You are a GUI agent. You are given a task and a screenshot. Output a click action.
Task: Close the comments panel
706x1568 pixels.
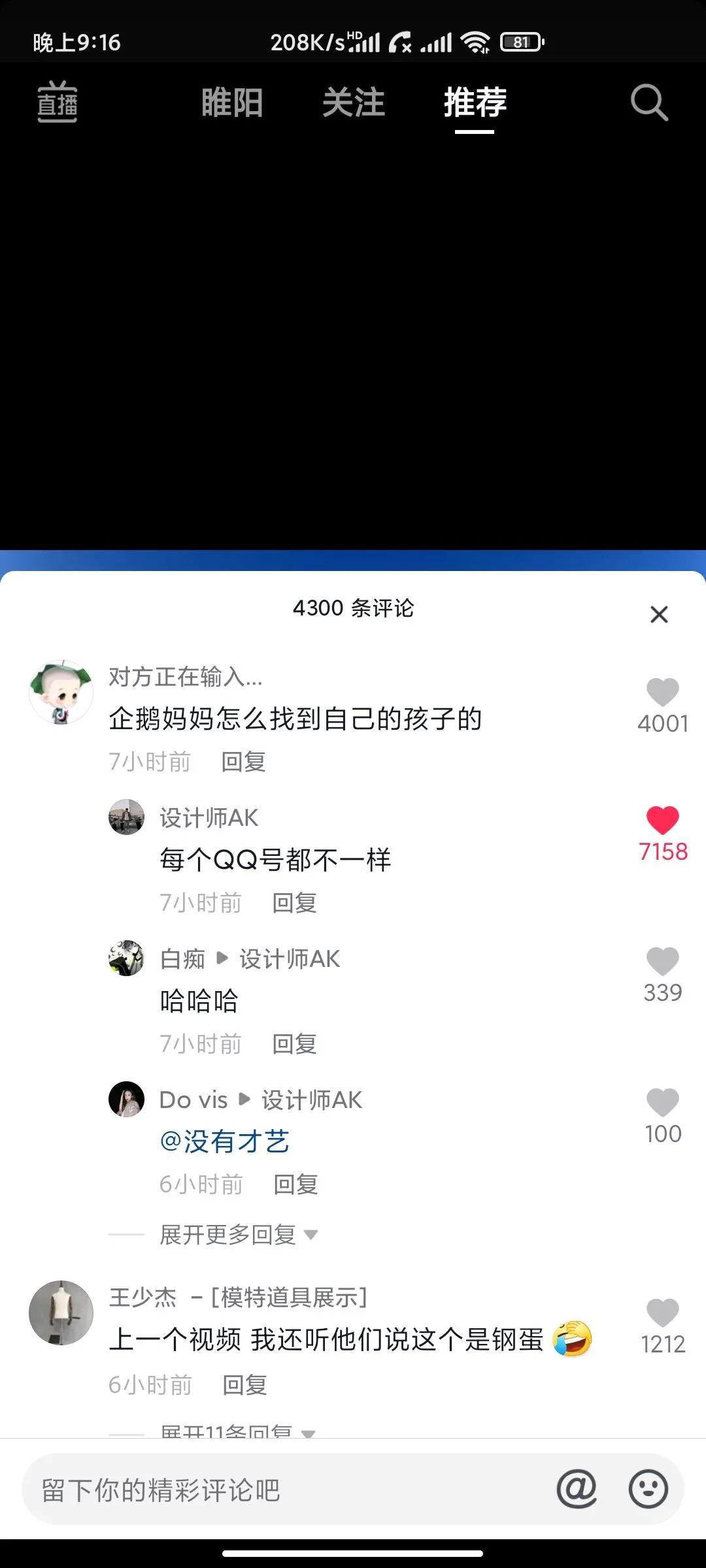658,614
